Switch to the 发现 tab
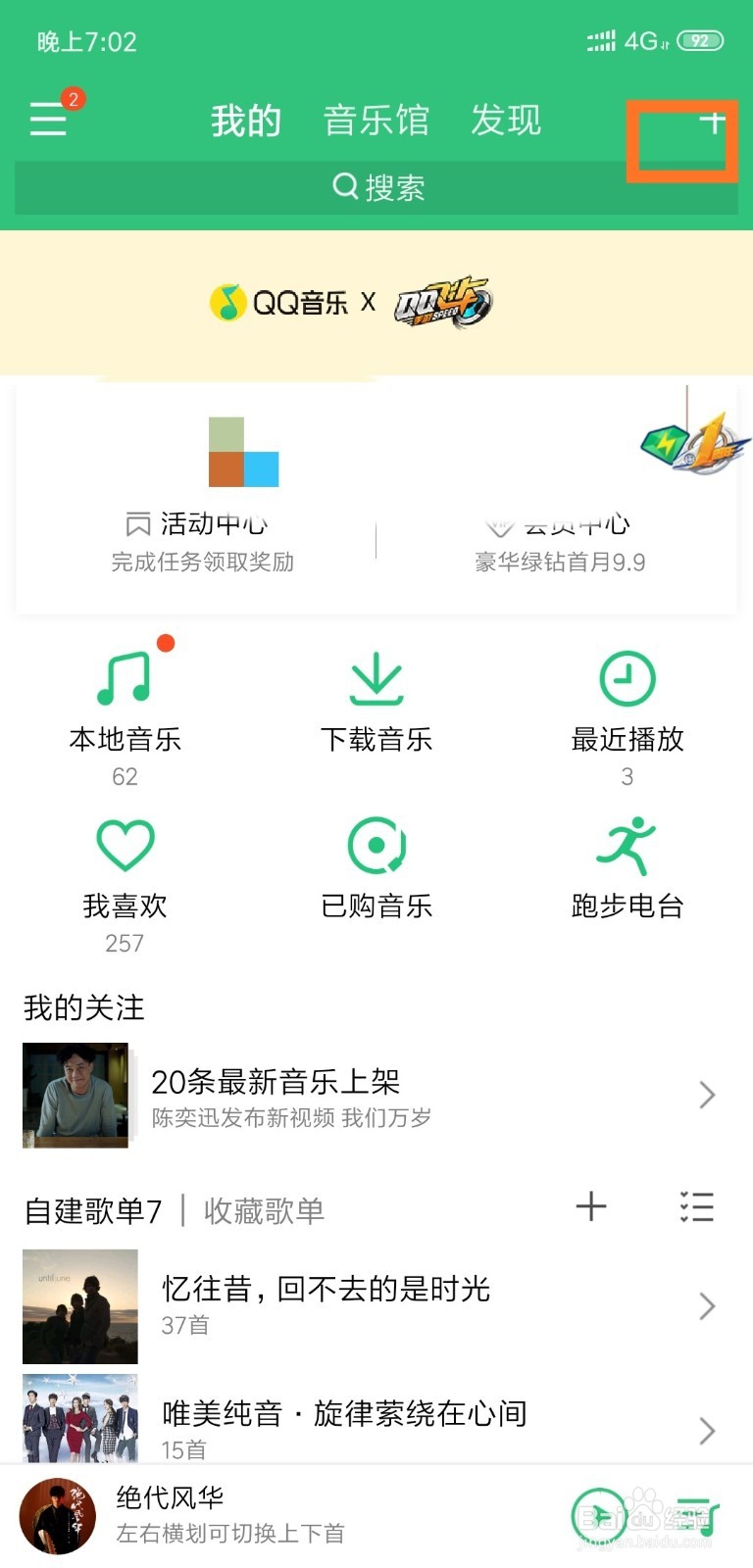This screenshot has height=1568, width=753. [x=506, y=121]
